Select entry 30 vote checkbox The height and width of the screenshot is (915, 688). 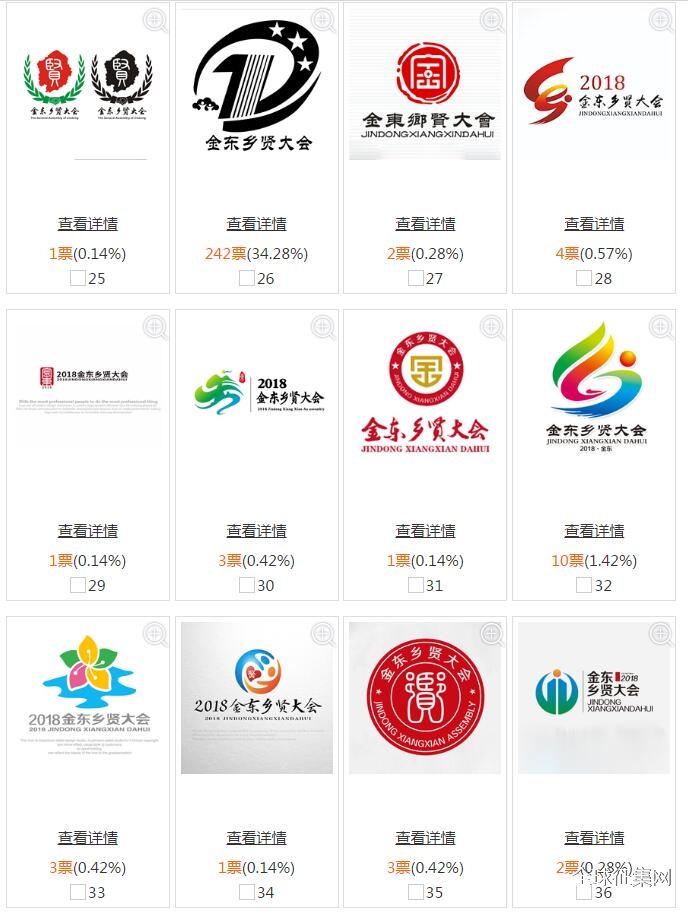tap(247, 585)
